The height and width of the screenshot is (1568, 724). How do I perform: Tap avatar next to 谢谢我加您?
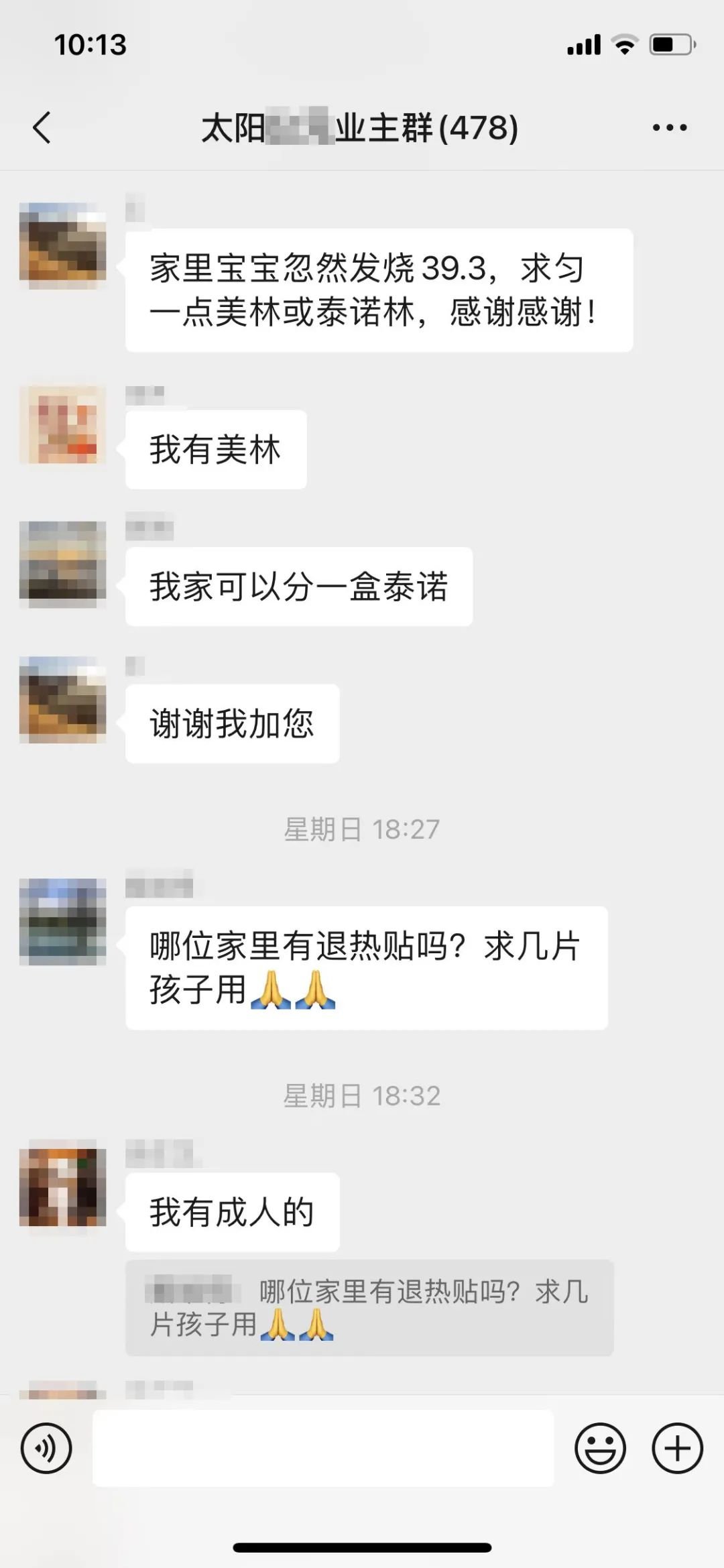tap(63, 700)
